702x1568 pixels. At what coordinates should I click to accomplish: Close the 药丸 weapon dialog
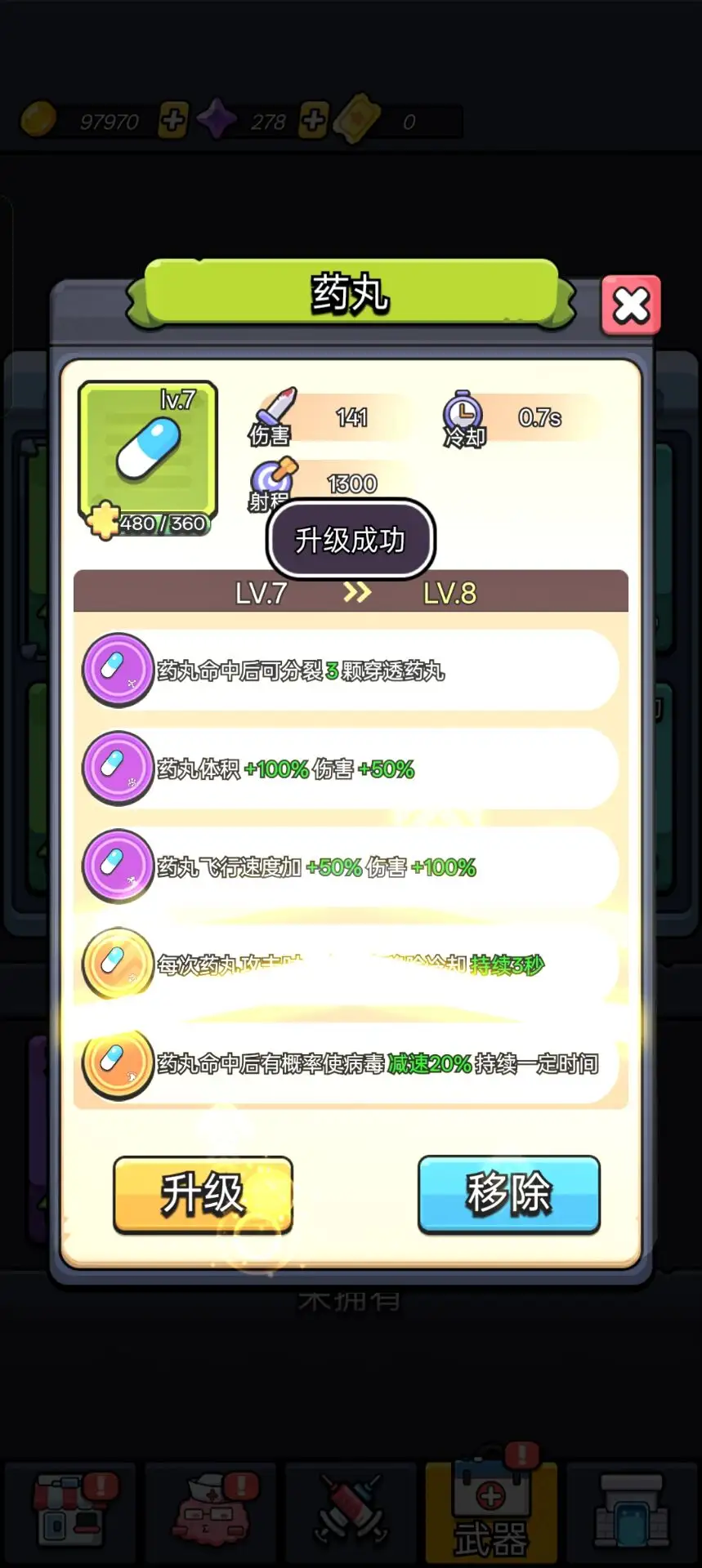tap(631, 305)
